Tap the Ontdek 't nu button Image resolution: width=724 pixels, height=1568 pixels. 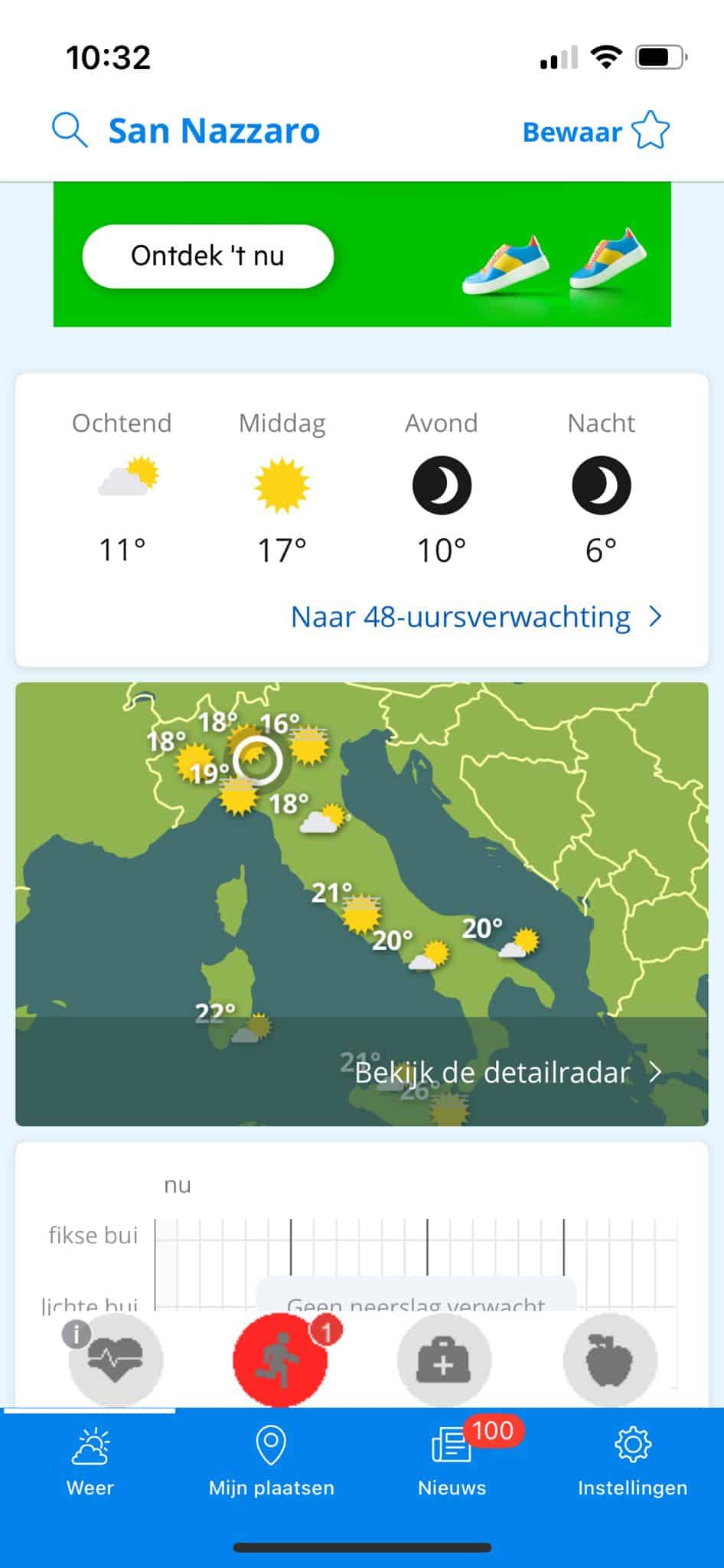point(208,256)
